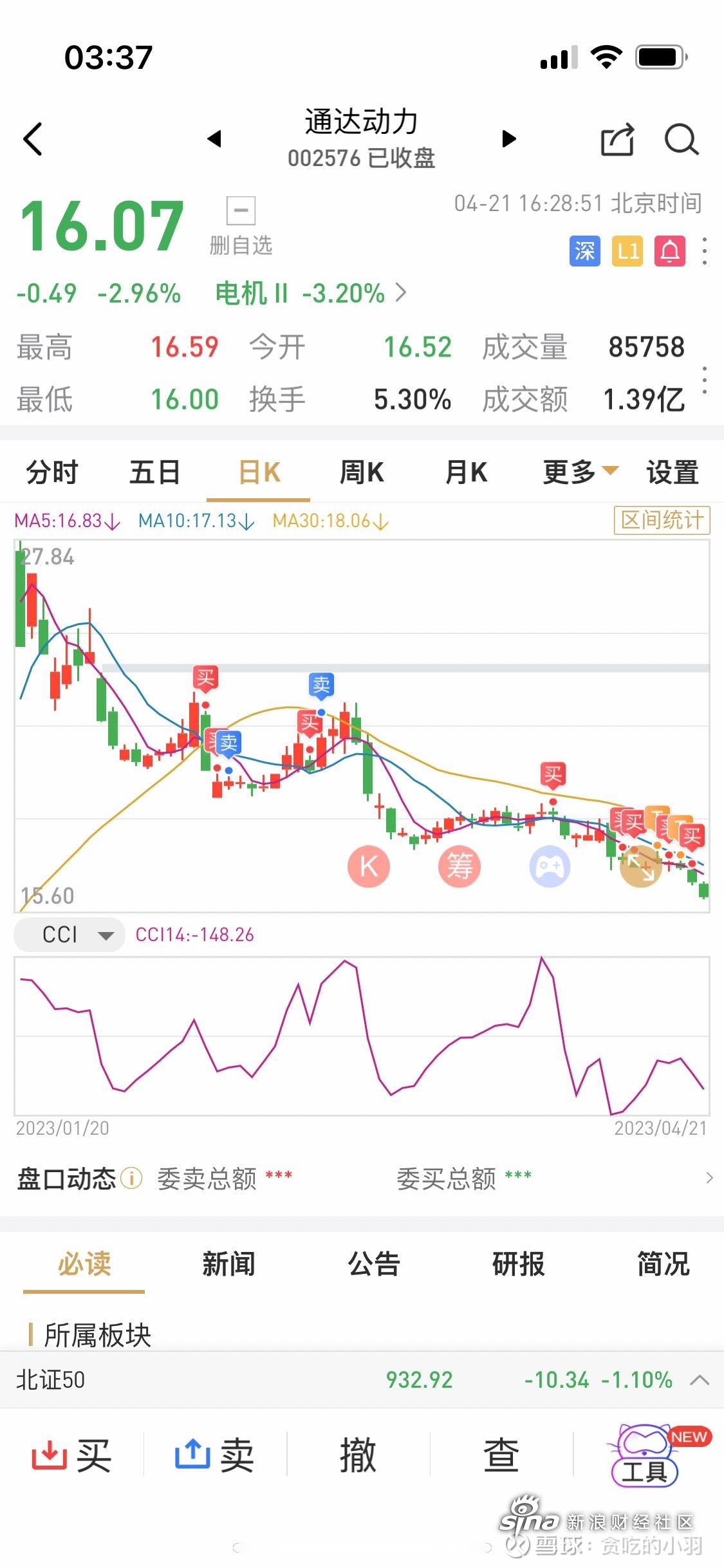Tap the 买 buy button

(x=72, y=1455)
